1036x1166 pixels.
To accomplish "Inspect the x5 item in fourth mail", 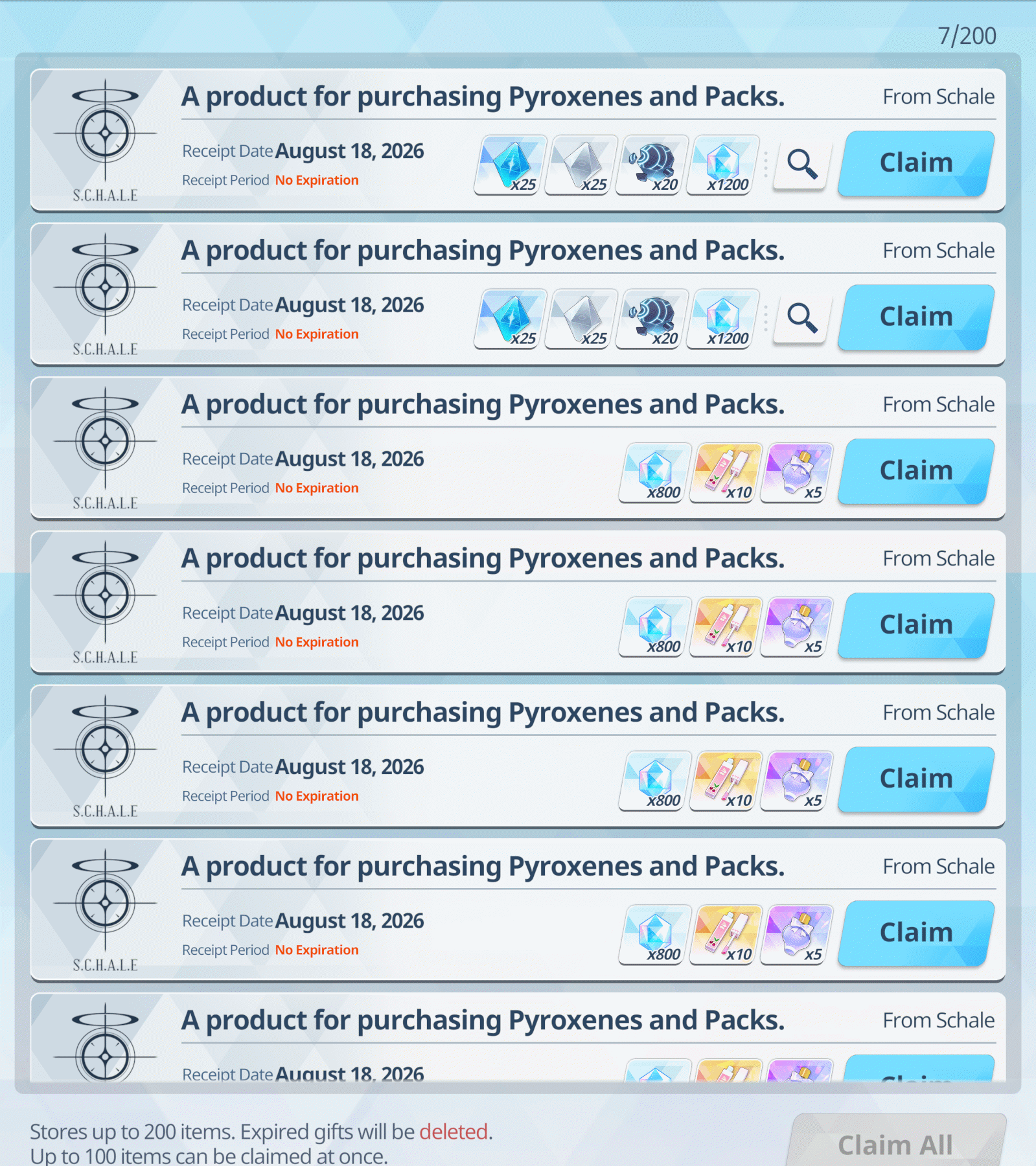I will click(797, 627).
